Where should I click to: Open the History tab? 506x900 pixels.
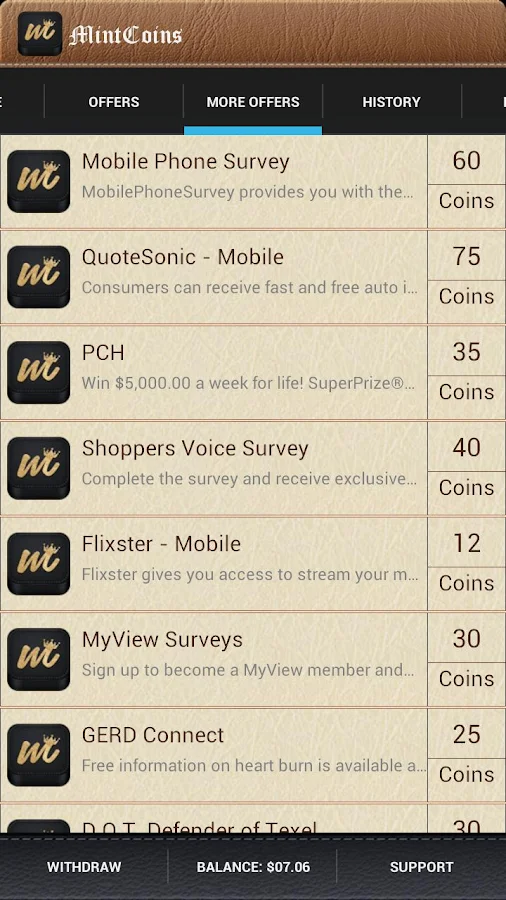pyautogui.click(x=392, y=102)
